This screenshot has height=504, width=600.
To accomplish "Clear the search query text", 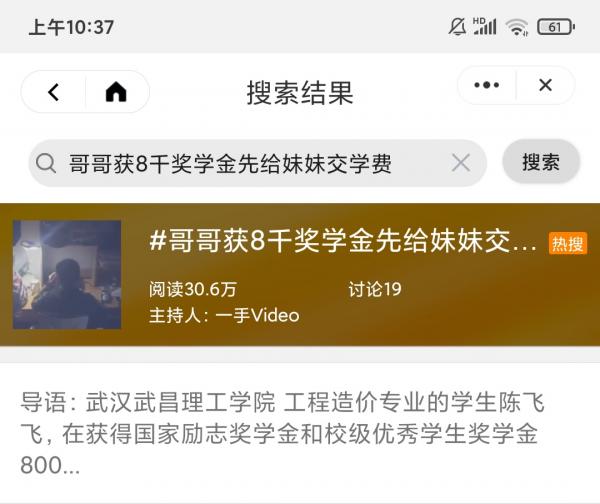I will [460, 163].
